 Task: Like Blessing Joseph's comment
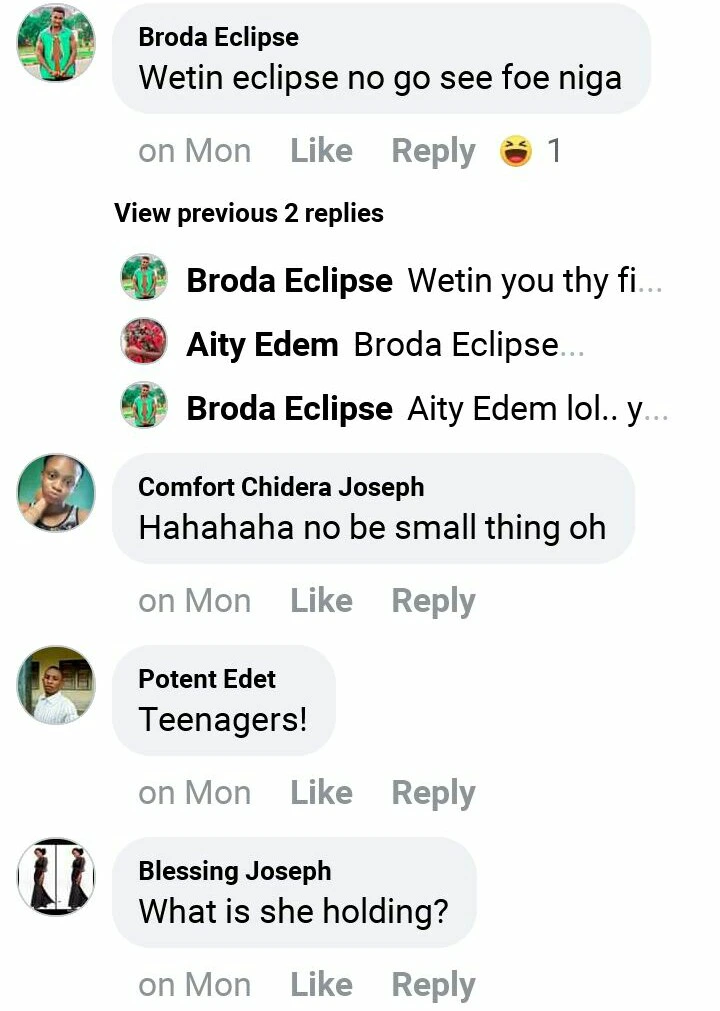point(321,985)
